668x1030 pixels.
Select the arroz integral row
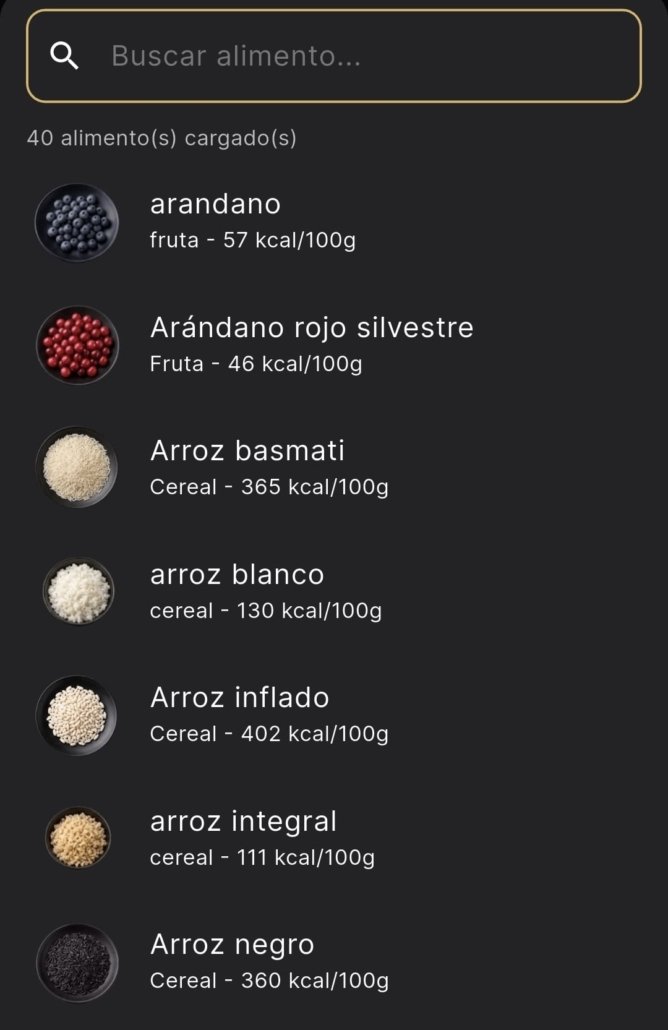click(x=334, y=839)
